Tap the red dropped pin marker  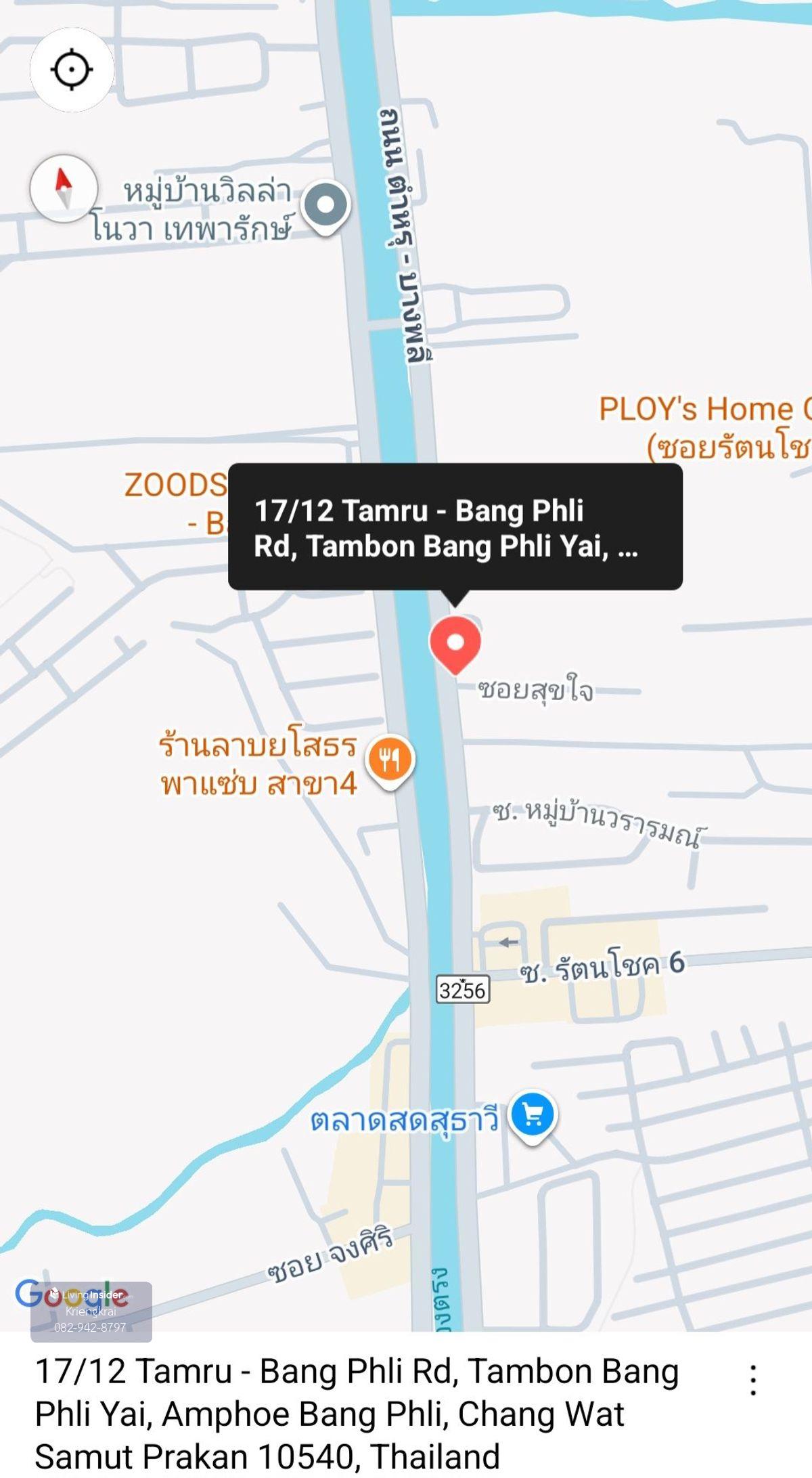(x=455, y=643)
